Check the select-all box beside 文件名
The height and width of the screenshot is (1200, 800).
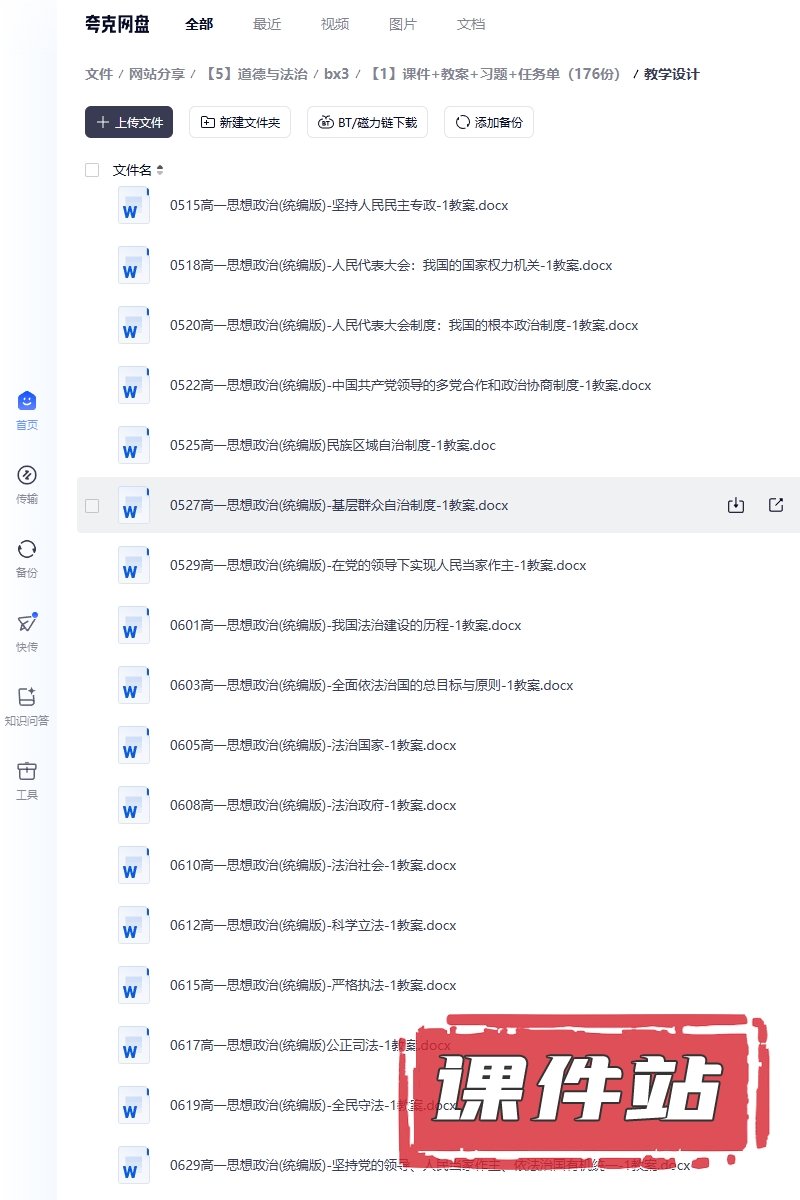[92, 170]
